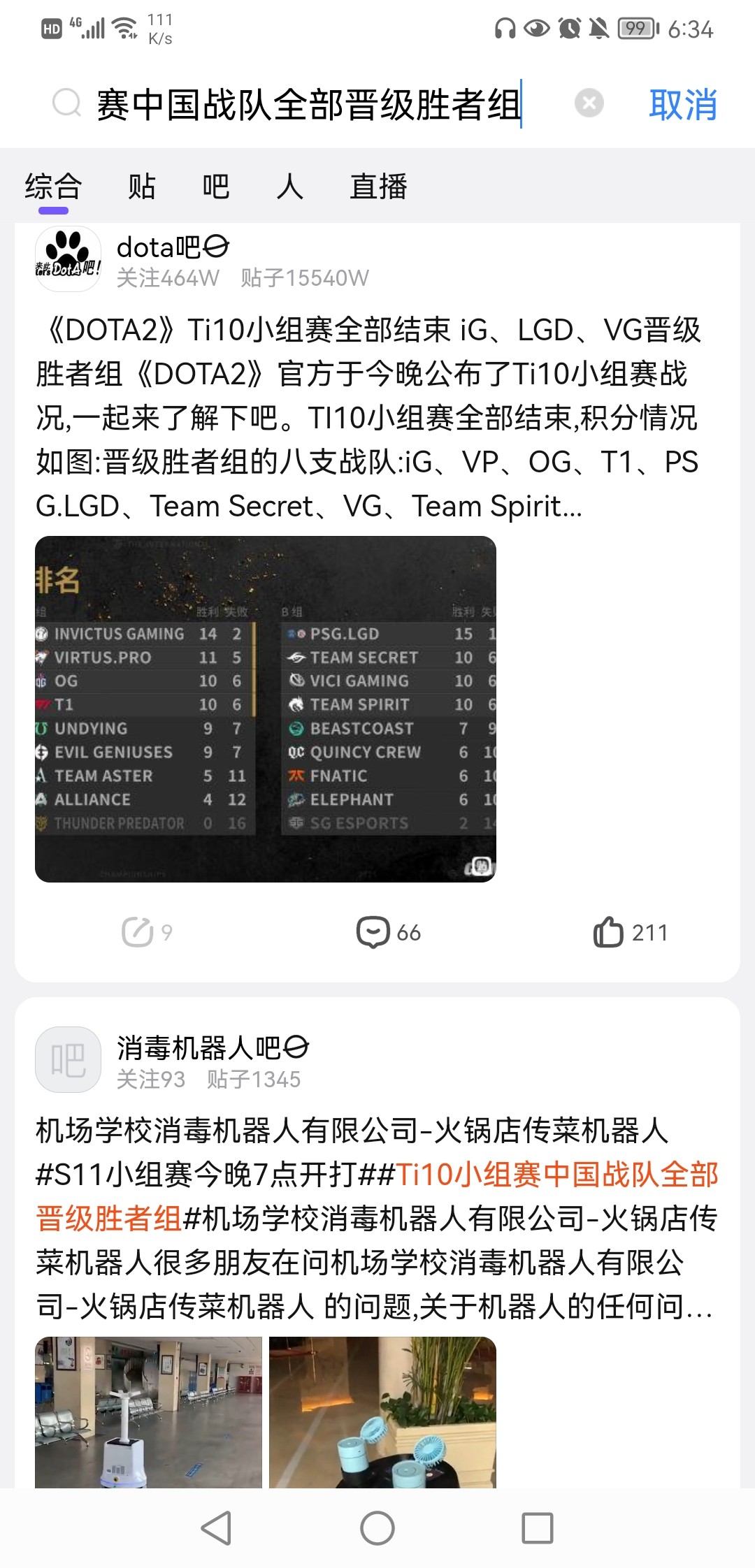This screenshot has width=755, height=1568.
Task: Switch to the 吧 tab
Action: (x=215, y=187)
